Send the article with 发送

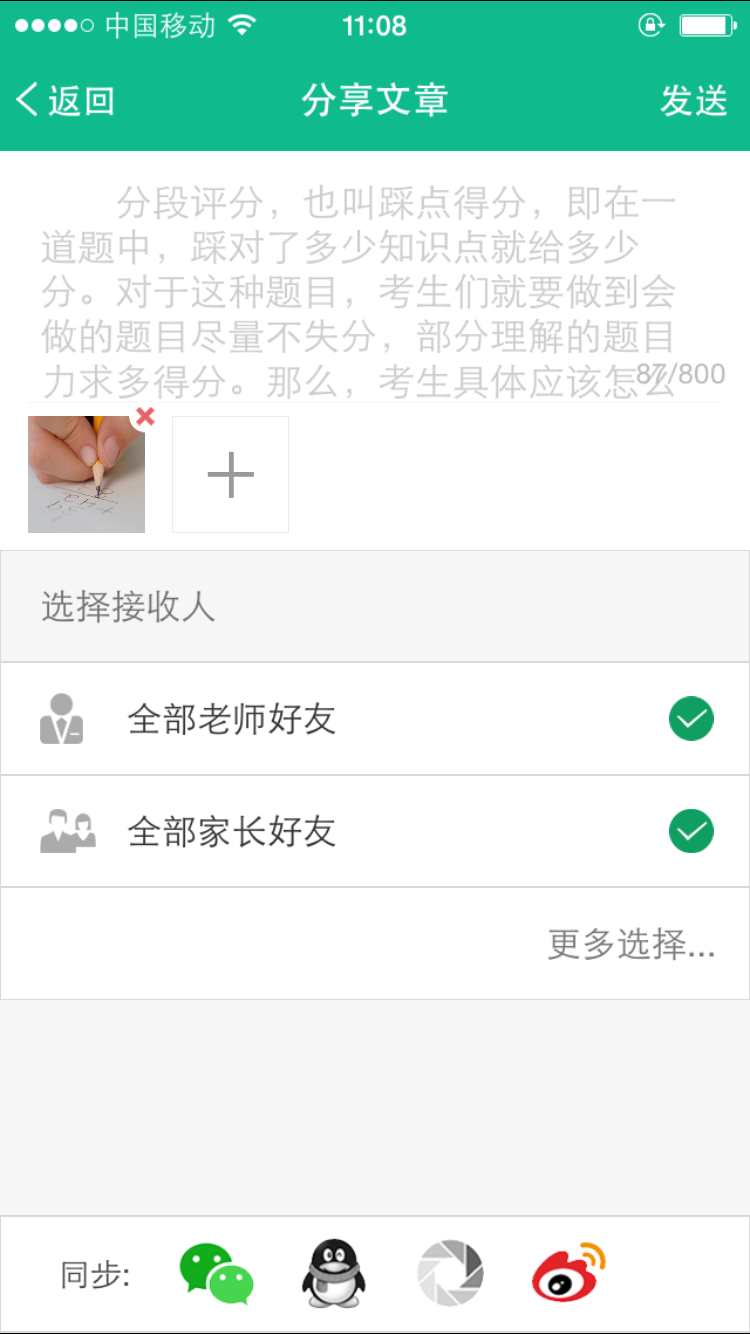click(x=693, y=101)
